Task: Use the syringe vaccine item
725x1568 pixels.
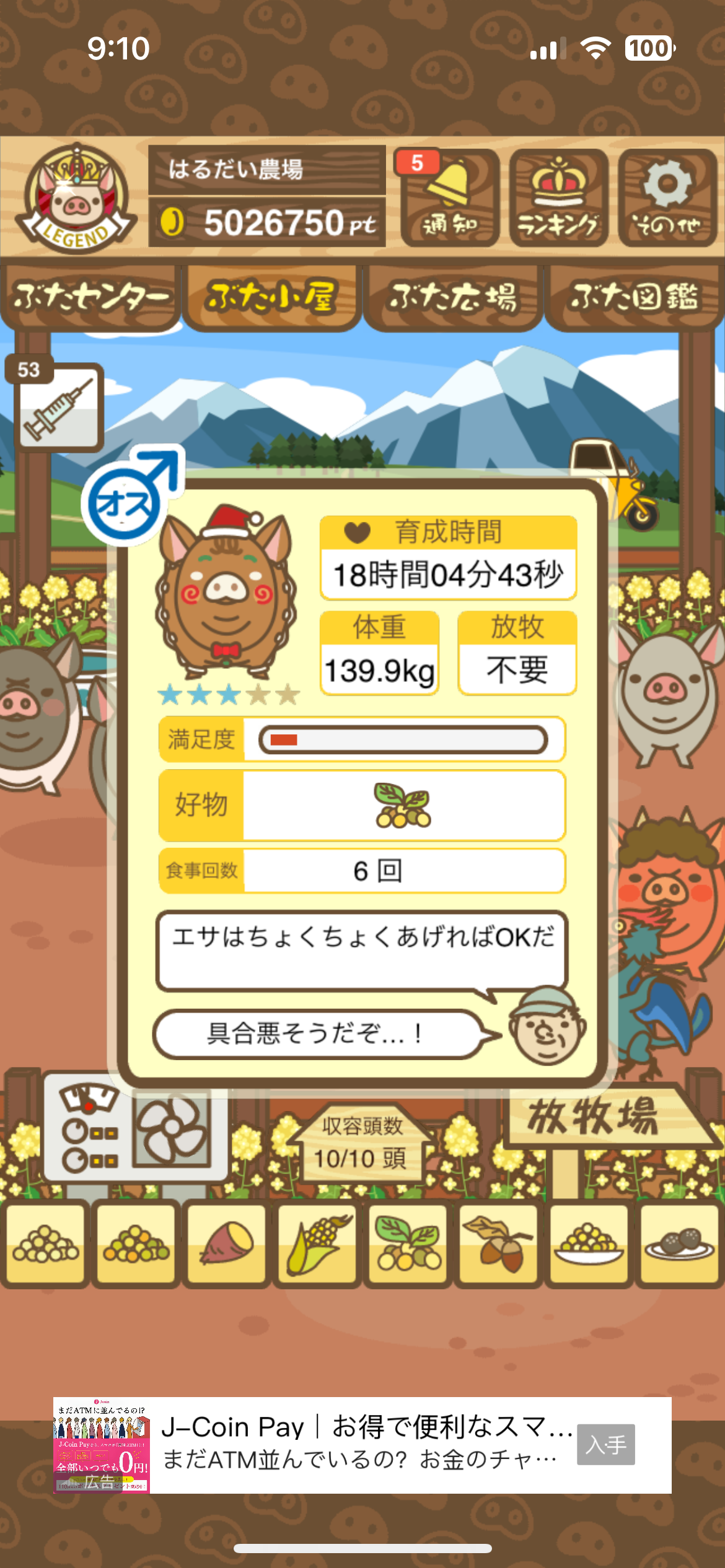Action: 59,407
